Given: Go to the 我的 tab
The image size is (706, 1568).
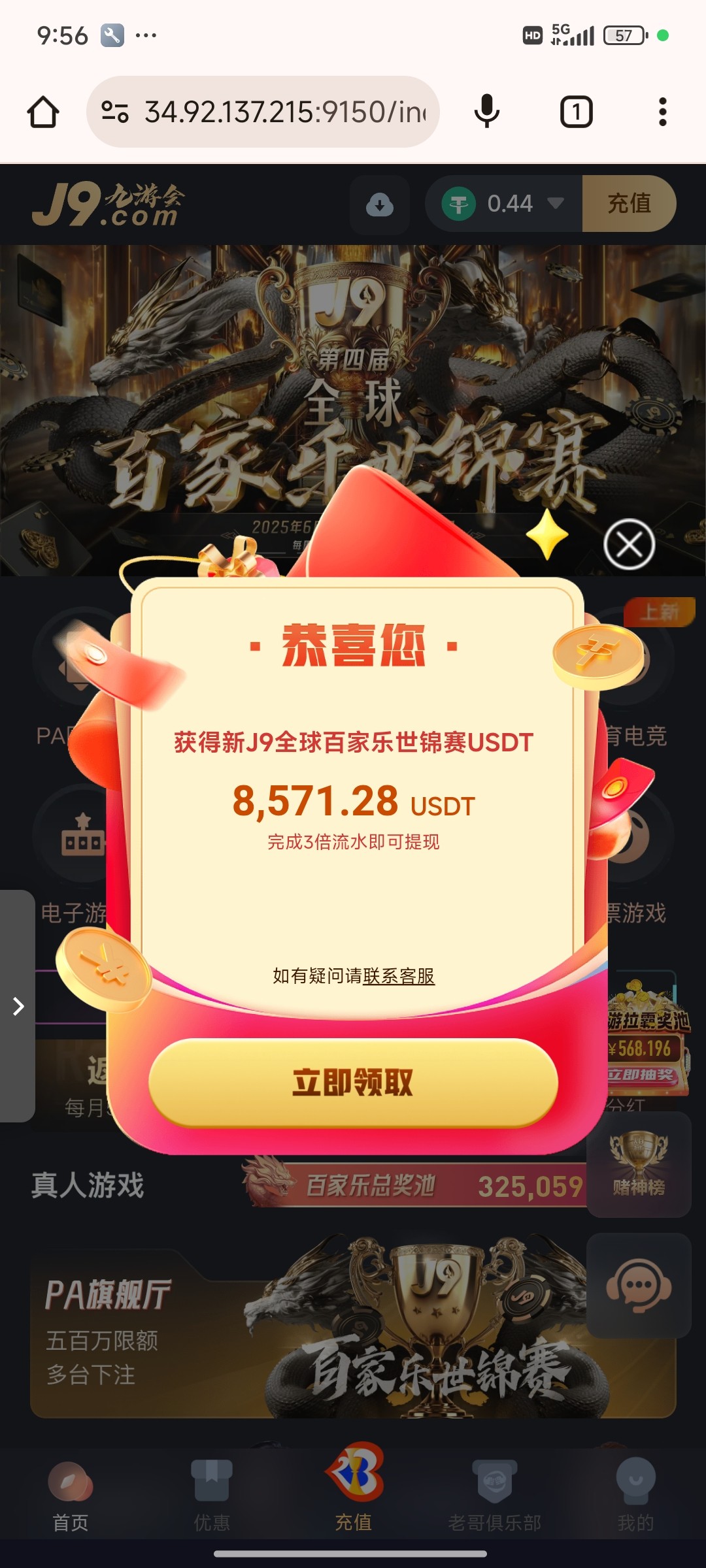Looking at the screenshot, I should coord(635,1496).
